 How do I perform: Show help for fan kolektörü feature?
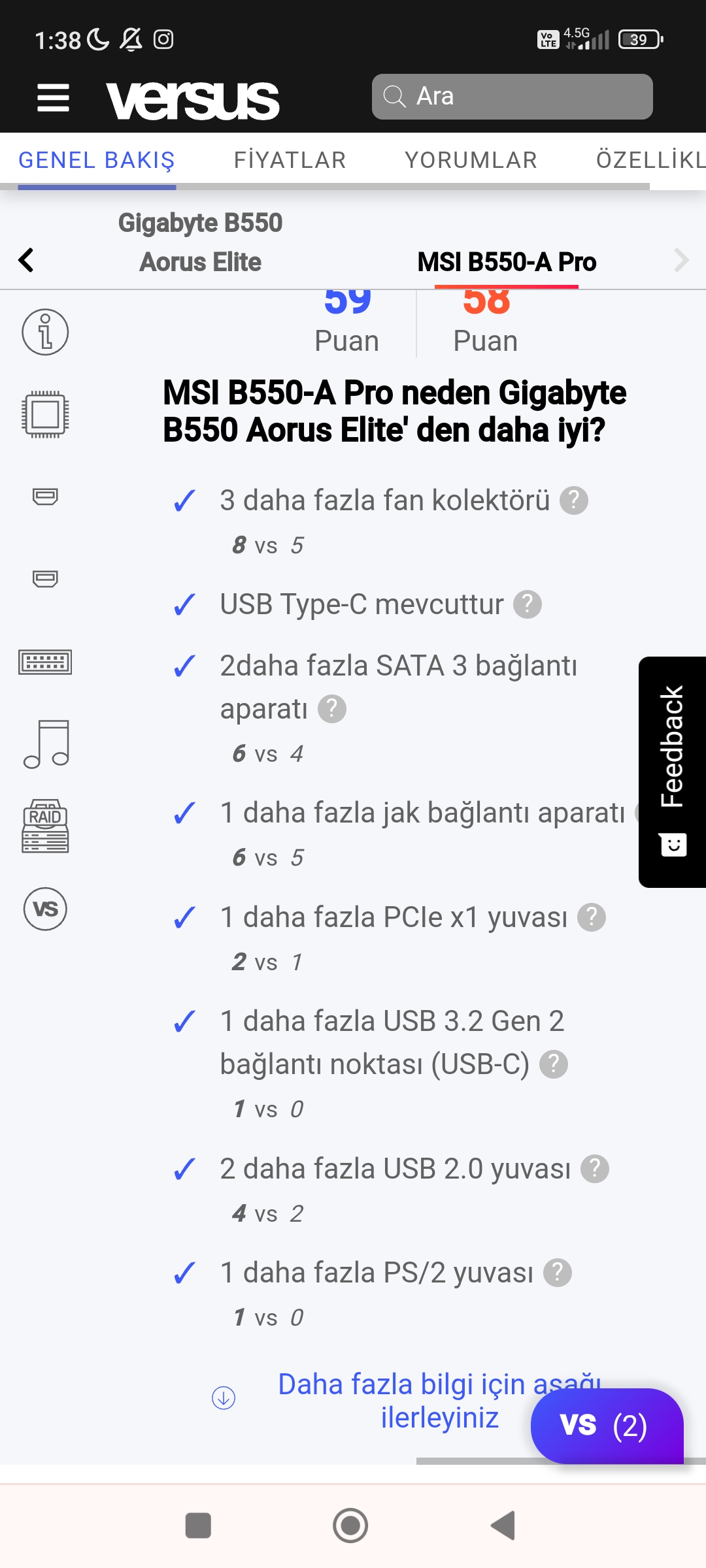[574, 501]
